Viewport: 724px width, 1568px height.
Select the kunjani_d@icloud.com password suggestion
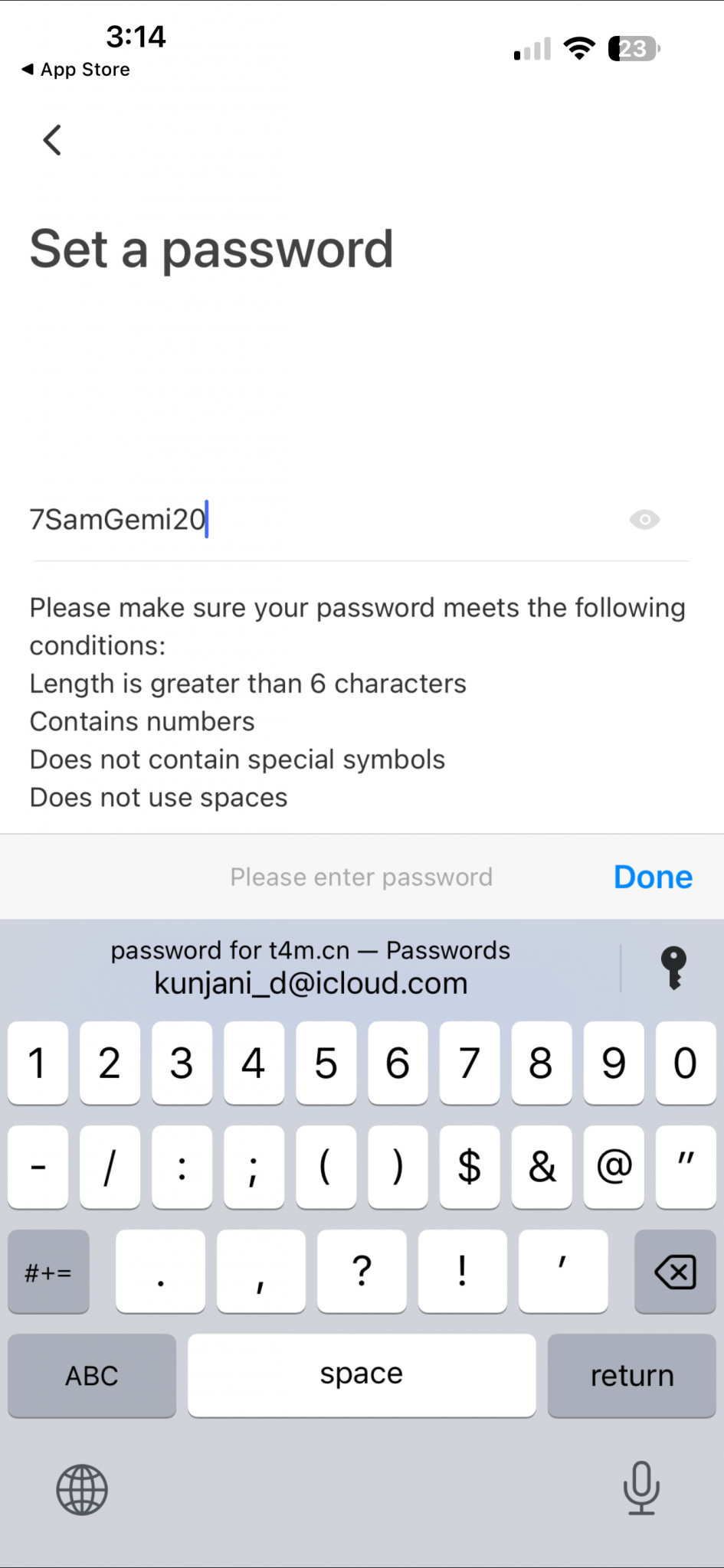[x=310, y=967]
